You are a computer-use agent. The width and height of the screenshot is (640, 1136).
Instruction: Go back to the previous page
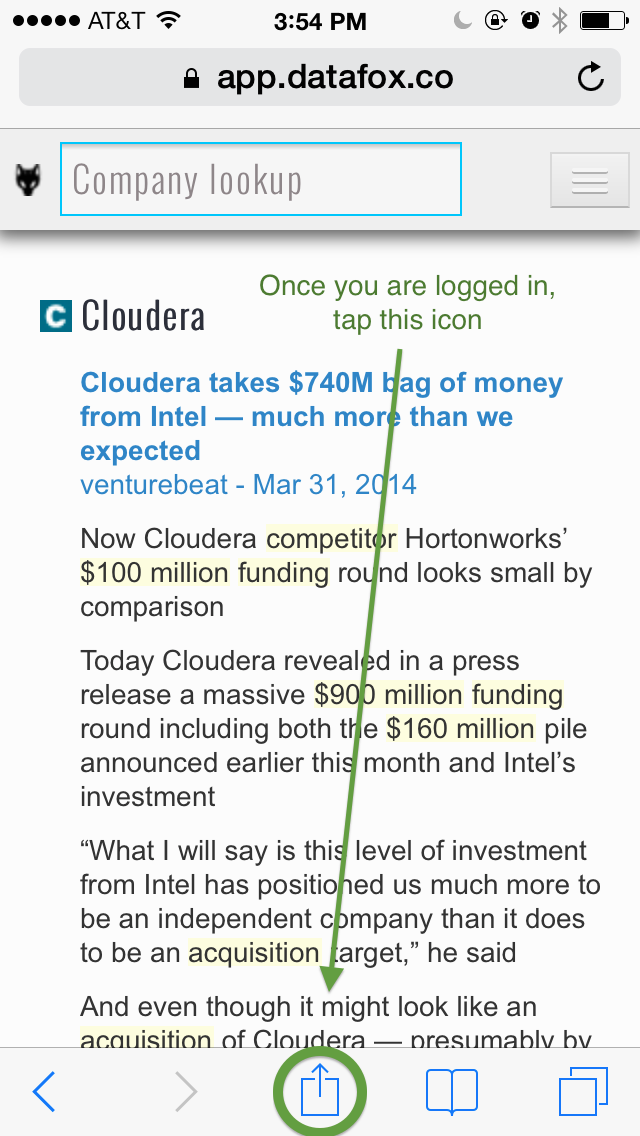(x=44, y=1091)
